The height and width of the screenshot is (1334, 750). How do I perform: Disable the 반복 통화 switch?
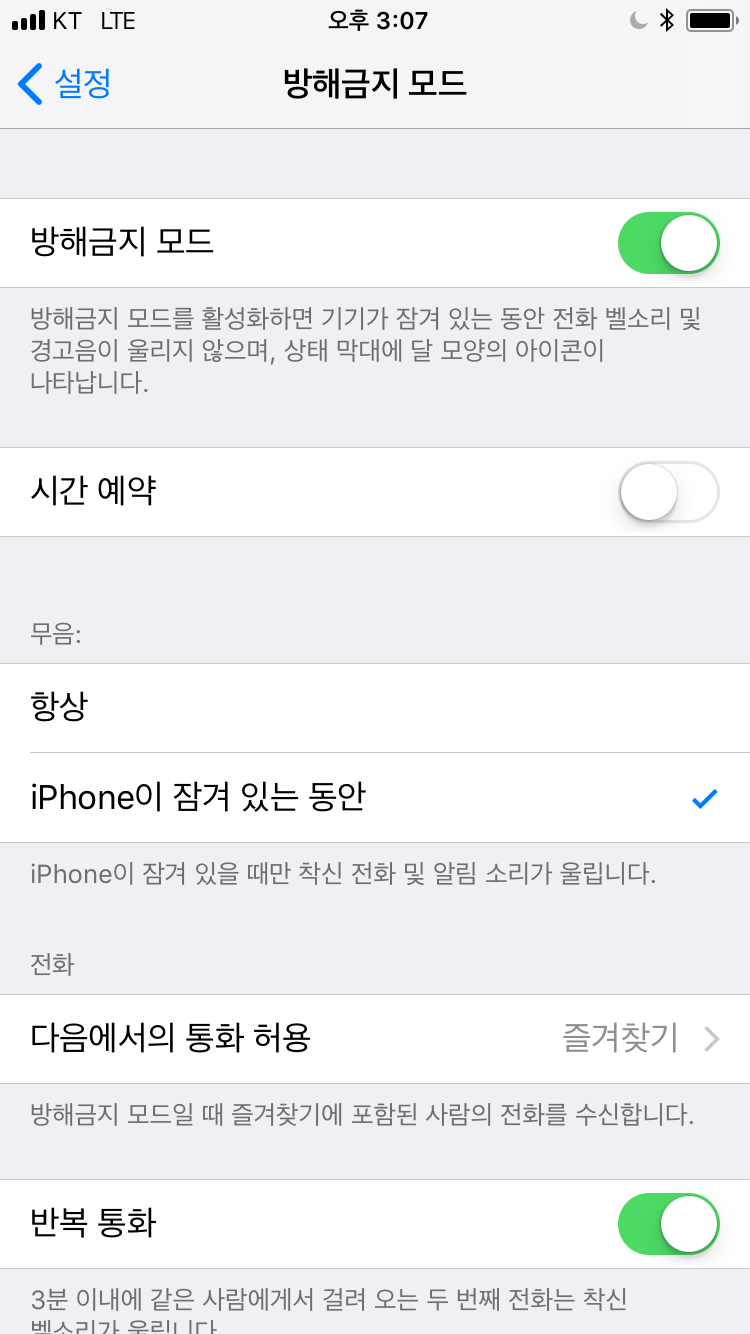point(669,1224)
